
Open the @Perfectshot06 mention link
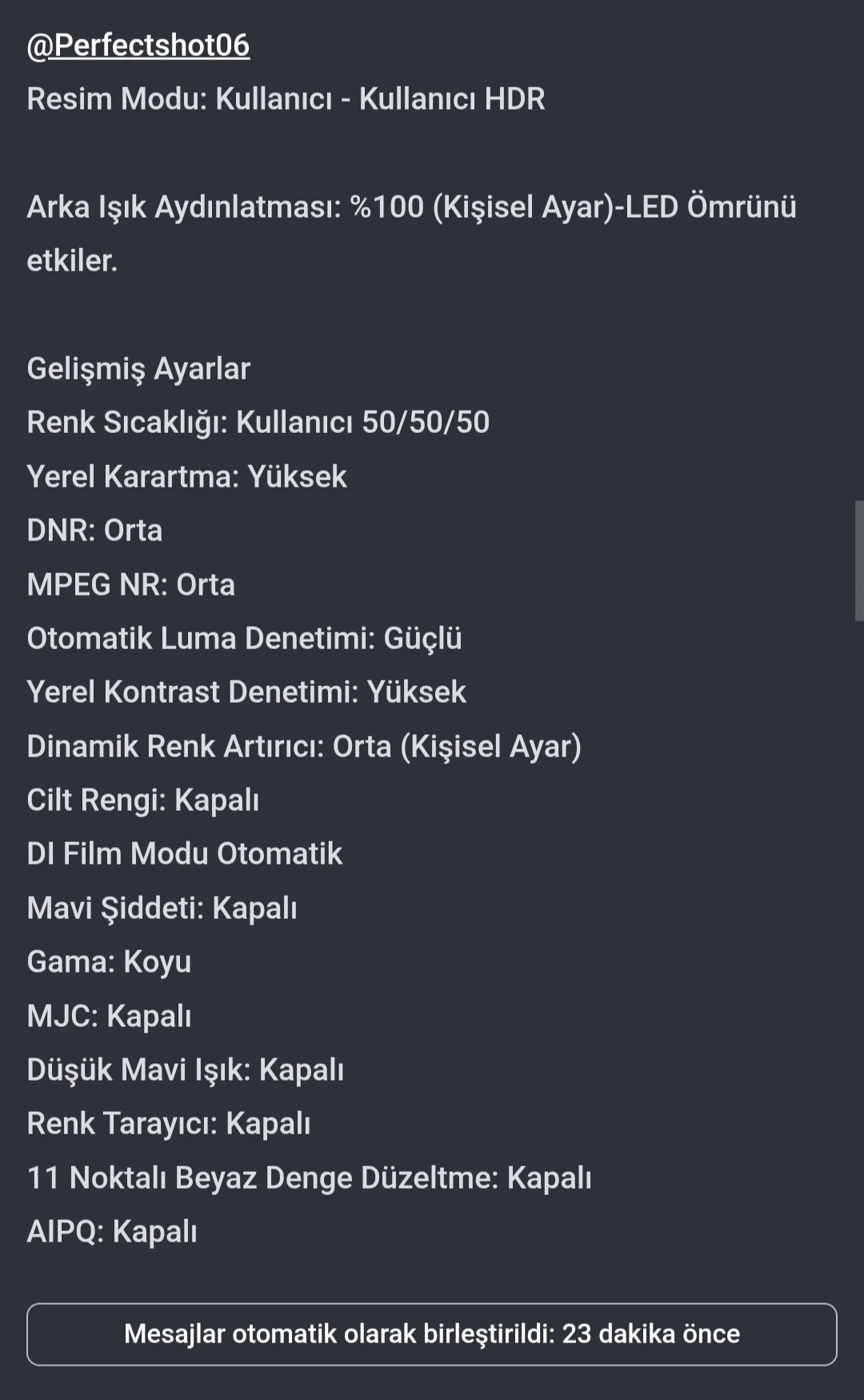138,46
